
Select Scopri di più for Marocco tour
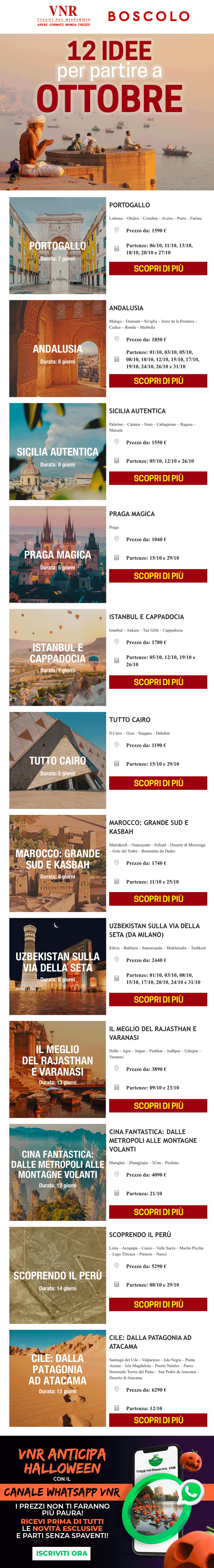(158, 898)
